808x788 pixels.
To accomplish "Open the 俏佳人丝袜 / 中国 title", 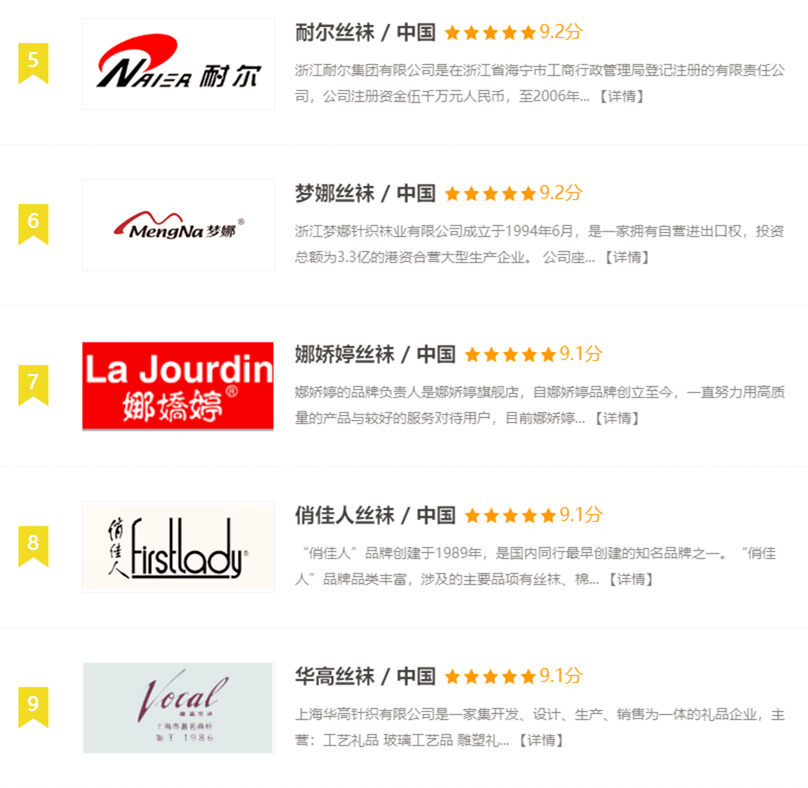I will (375, 515).
